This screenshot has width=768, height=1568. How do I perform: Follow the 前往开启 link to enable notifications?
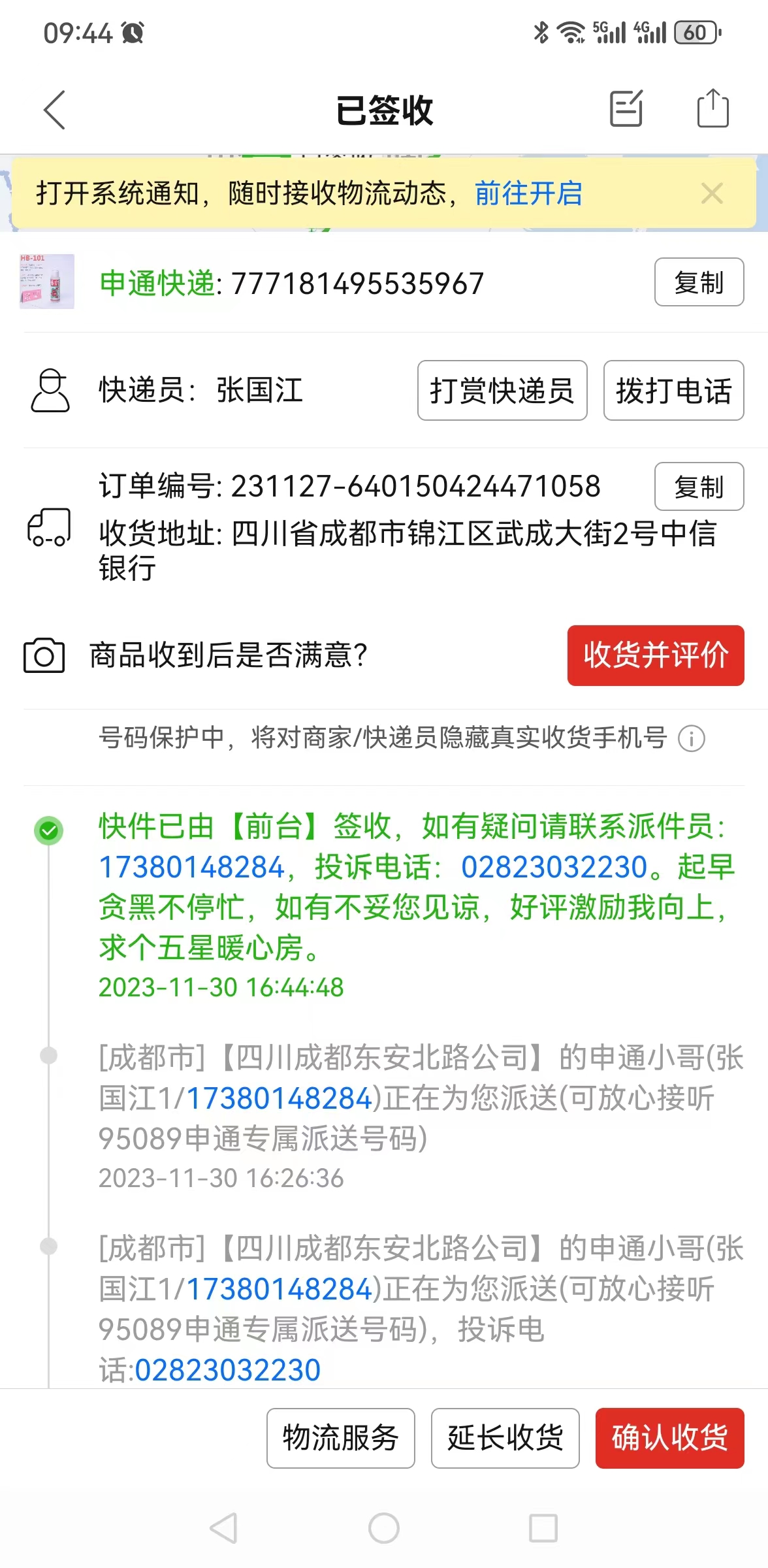click(x=528, y=193)
